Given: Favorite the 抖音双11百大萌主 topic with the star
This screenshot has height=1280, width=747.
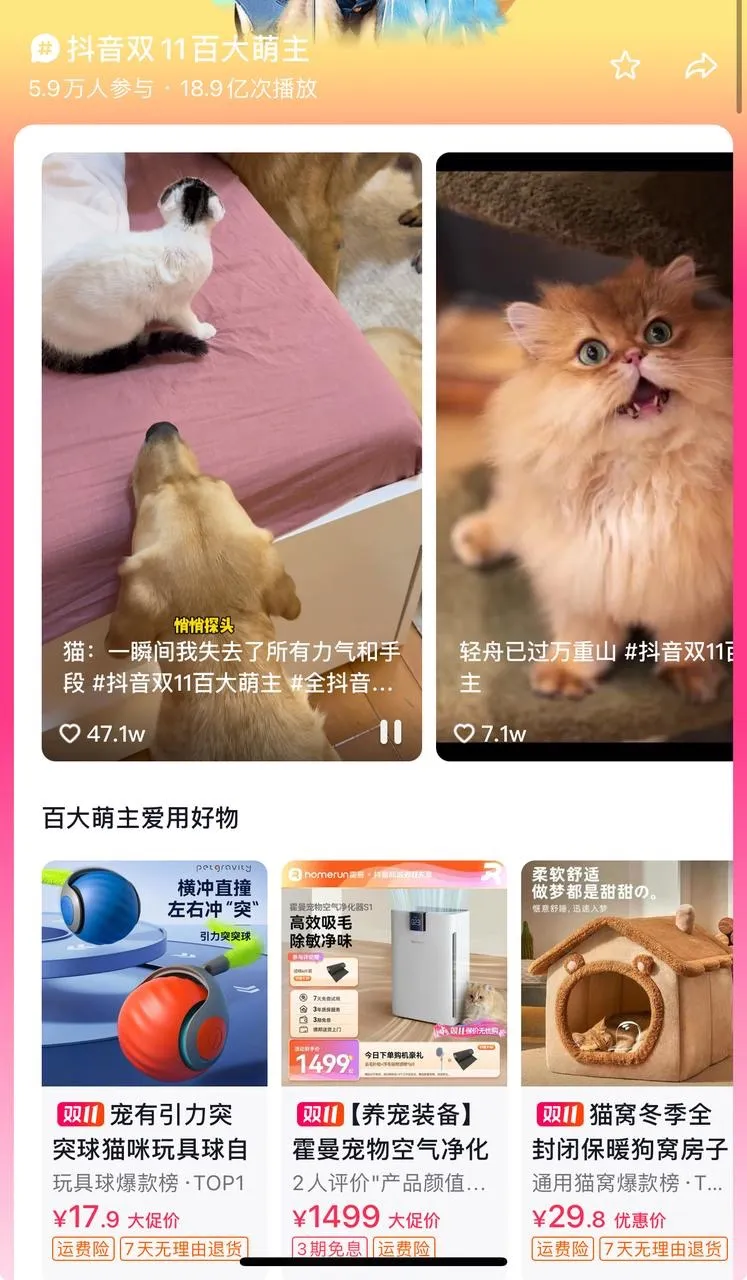Looking at the screenshot, I should click(x=625, y=66).
